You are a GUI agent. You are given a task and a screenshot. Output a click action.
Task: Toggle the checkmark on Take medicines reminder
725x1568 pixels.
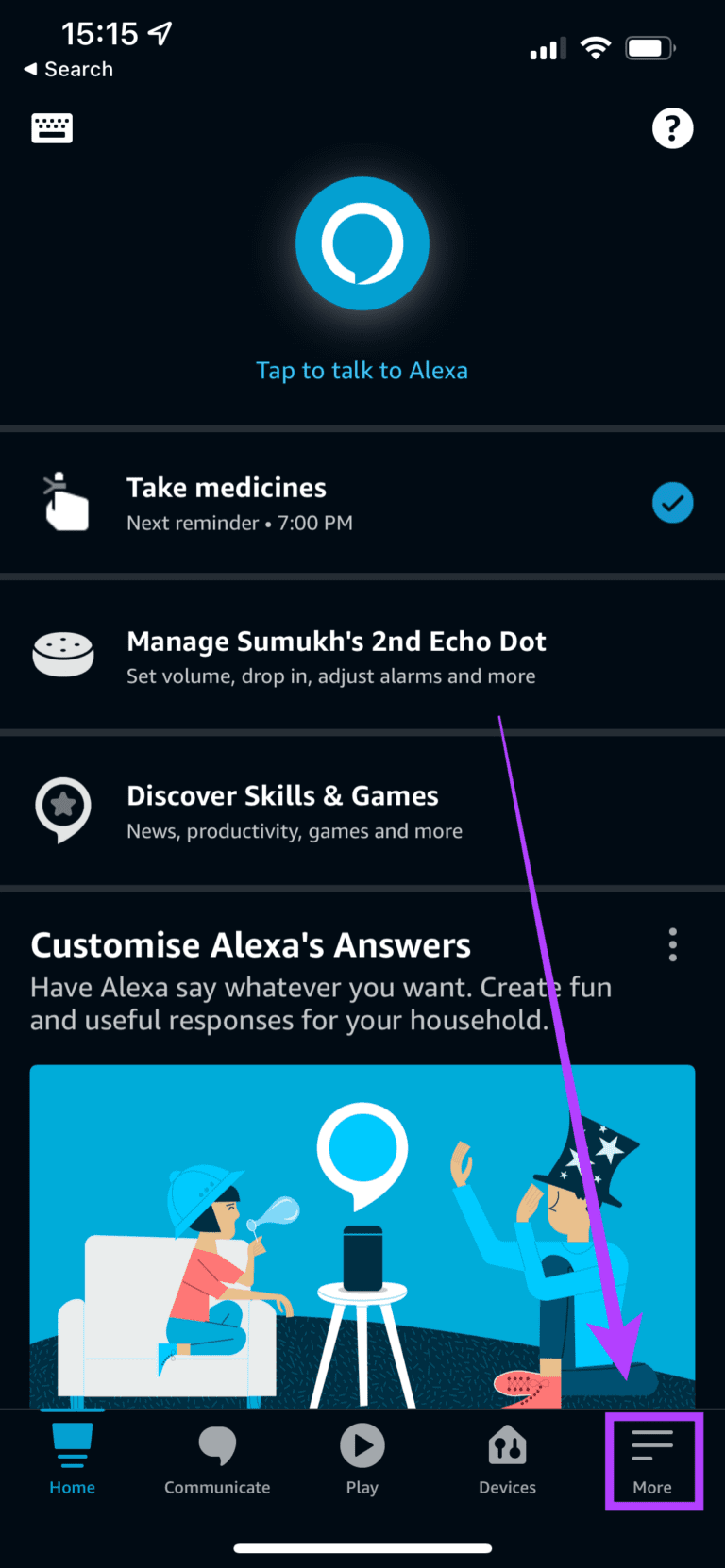[x=672, y=503]
